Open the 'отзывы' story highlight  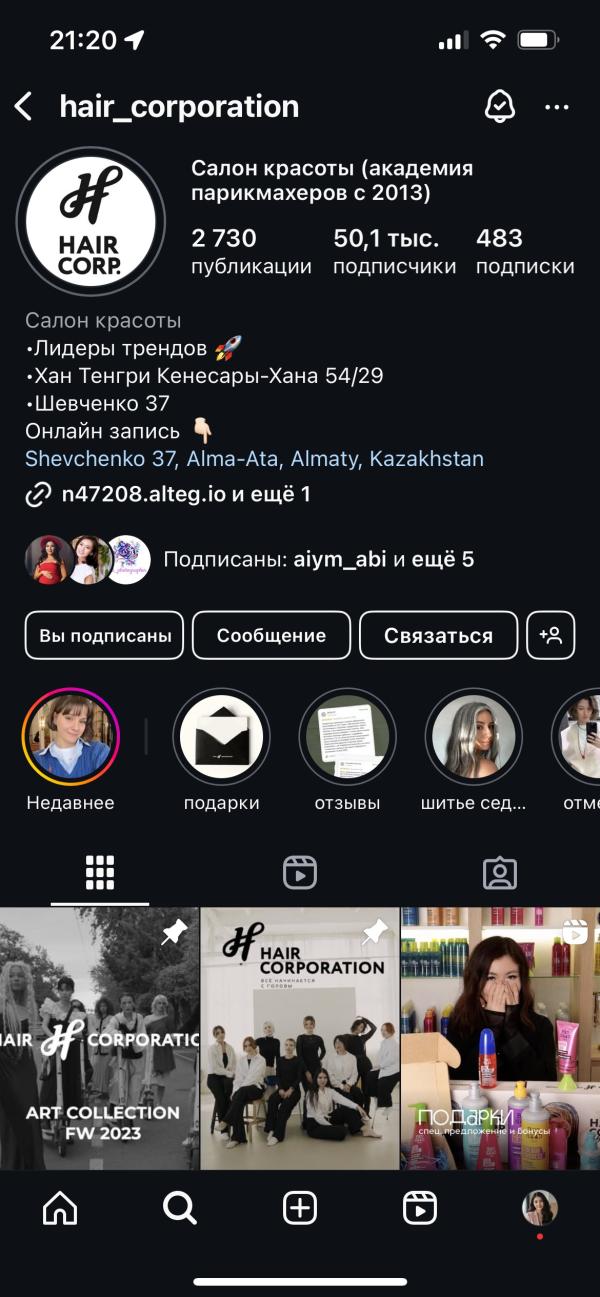347,738
